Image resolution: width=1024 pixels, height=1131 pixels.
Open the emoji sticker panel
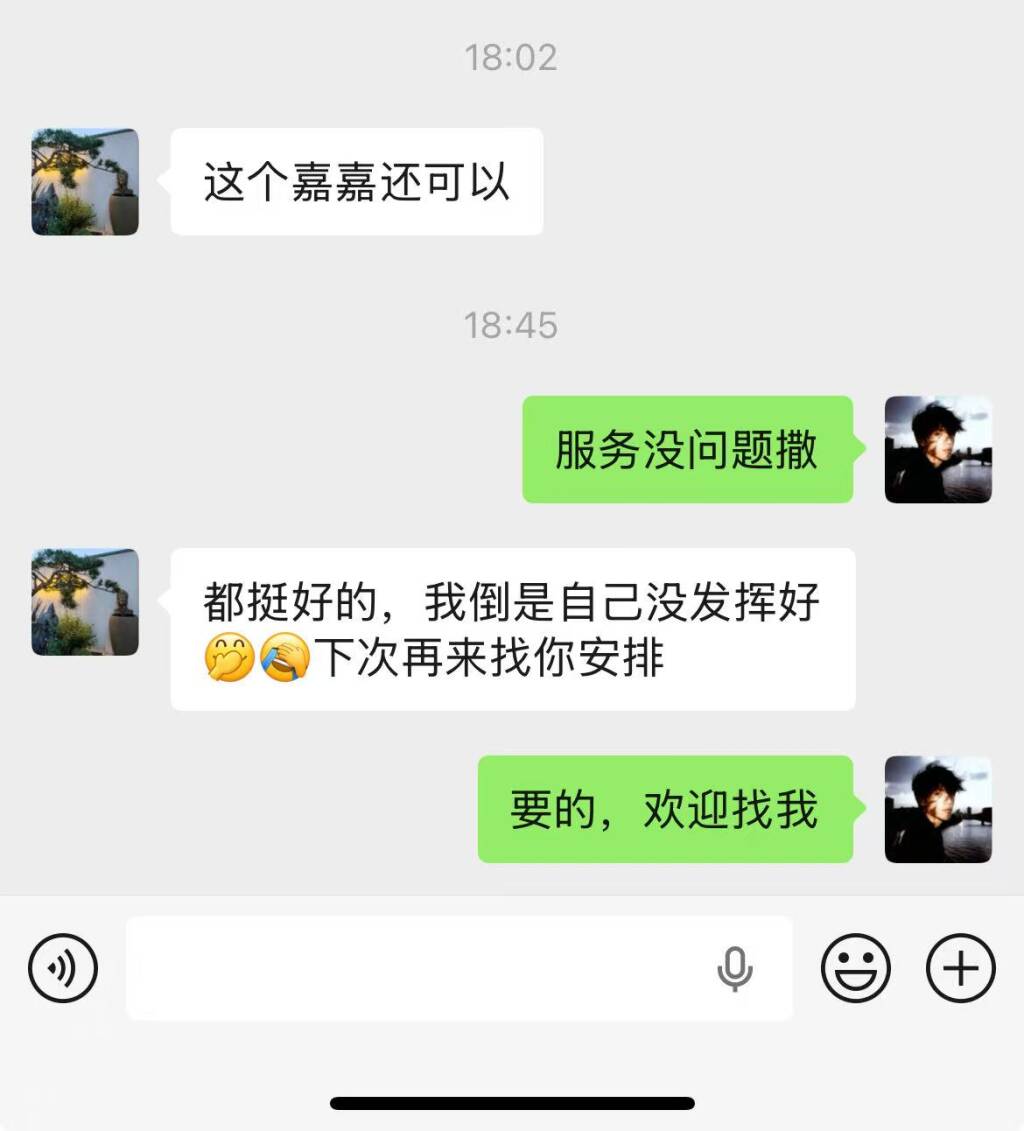[x=856, y=968]
